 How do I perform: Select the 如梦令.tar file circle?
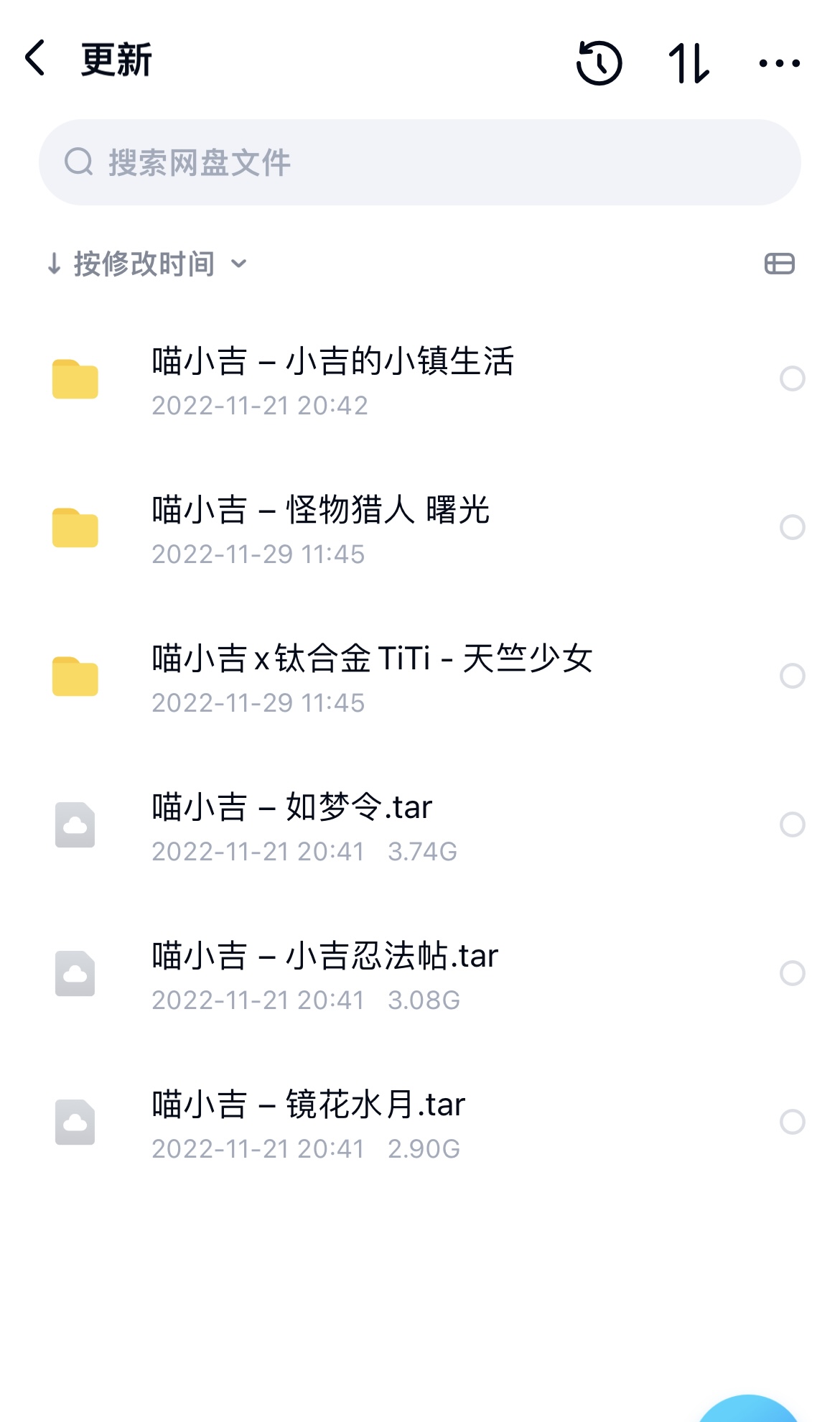point(793,824)
